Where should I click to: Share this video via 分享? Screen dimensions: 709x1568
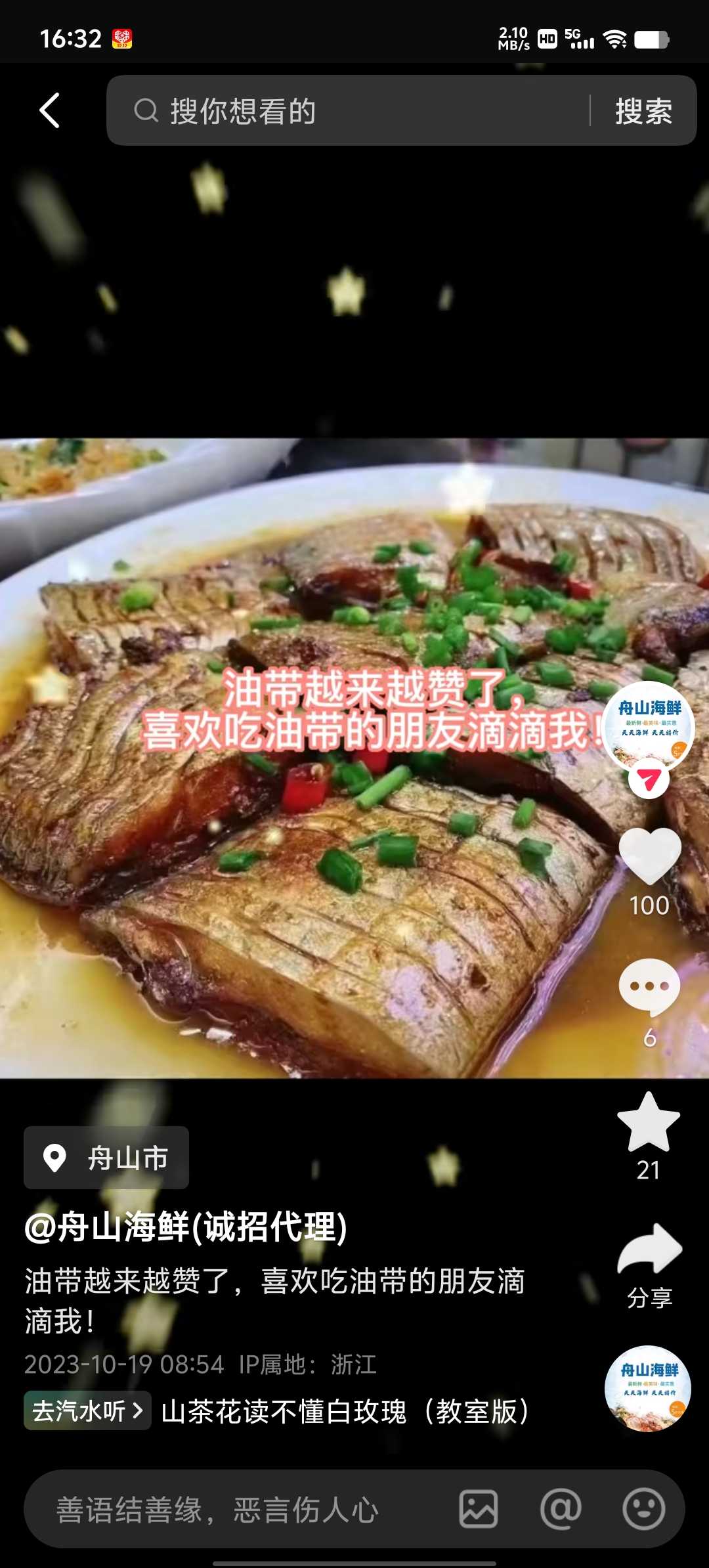click(x=649, y=1252)
